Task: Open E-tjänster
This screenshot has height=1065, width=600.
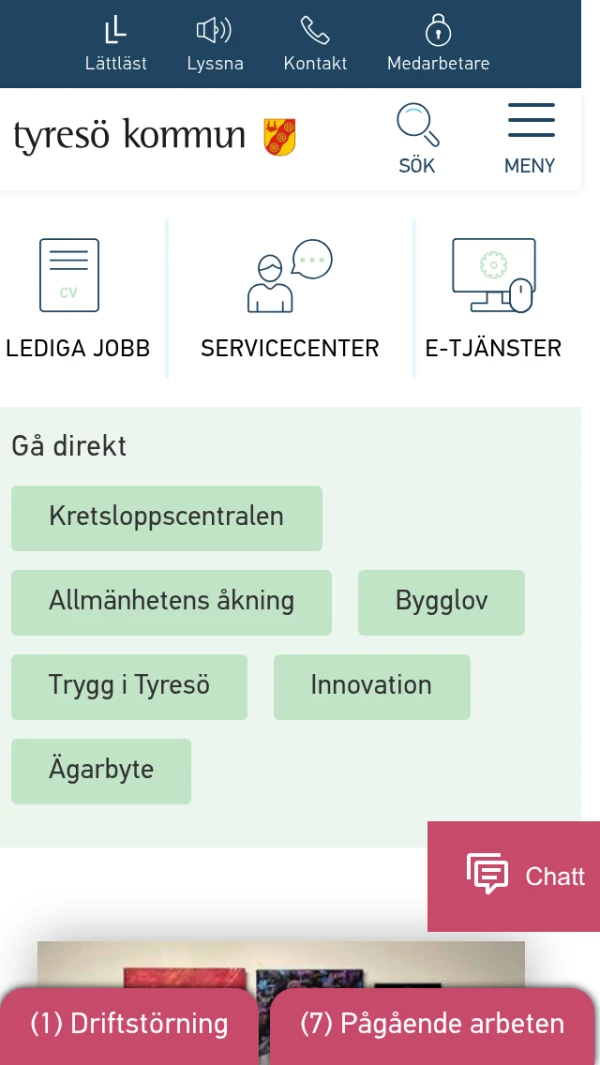Action: [x=493, y=299]
